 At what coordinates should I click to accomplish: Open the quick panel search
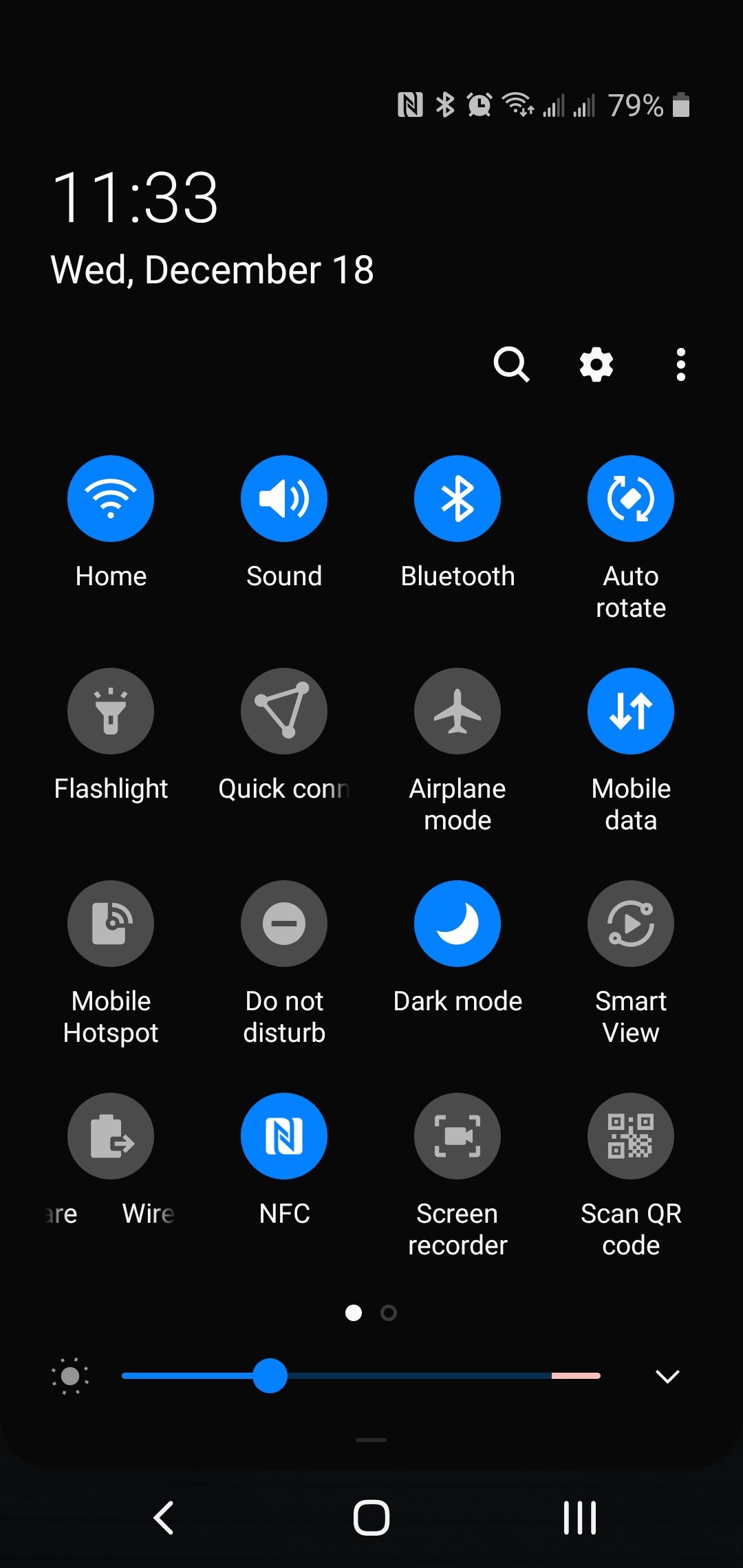[513, 364]
